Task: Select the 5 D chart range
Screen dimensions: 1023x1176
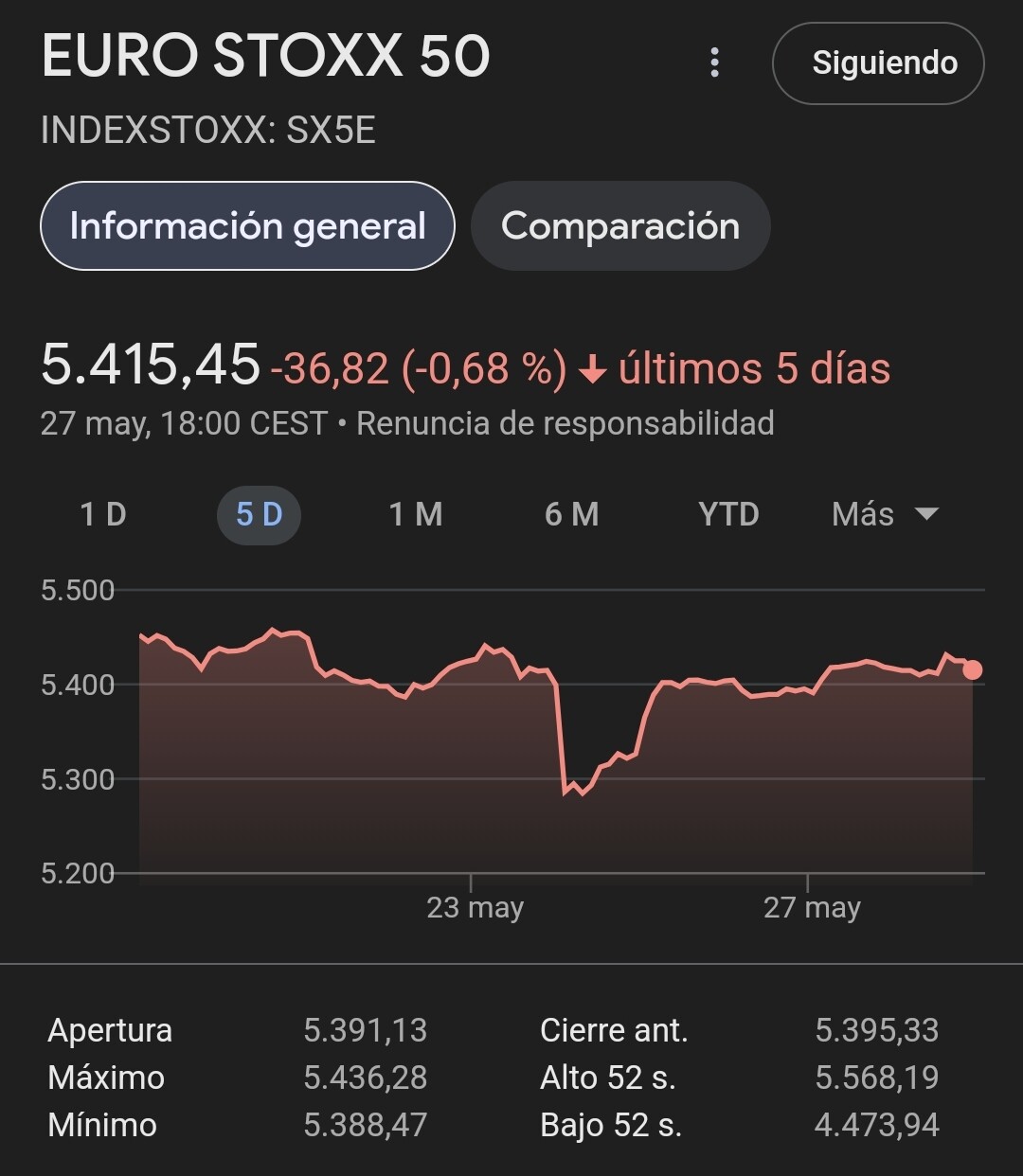Action: [x=260, y=514]
